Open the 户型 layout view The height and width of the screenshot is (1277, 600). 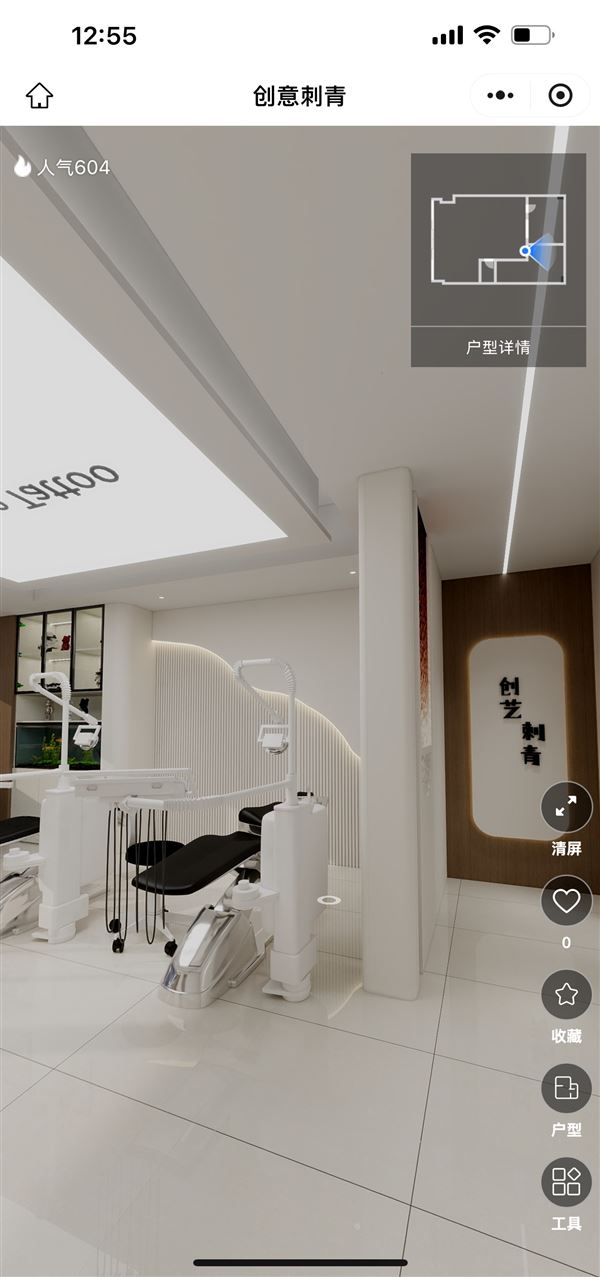pyautogui.click(x=566, y=1089)
